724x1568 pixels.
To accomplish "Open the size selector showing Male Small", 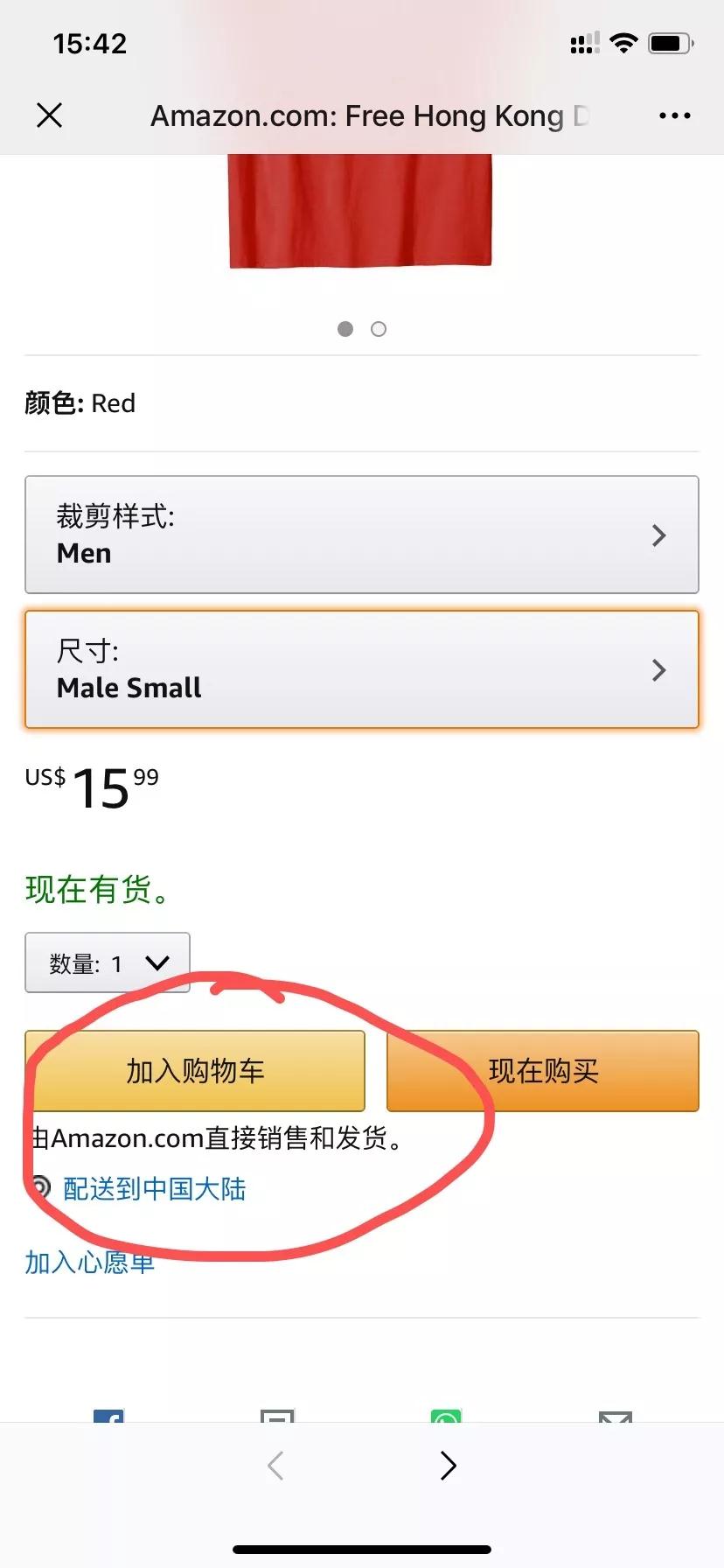I will [x=361, y=669].
